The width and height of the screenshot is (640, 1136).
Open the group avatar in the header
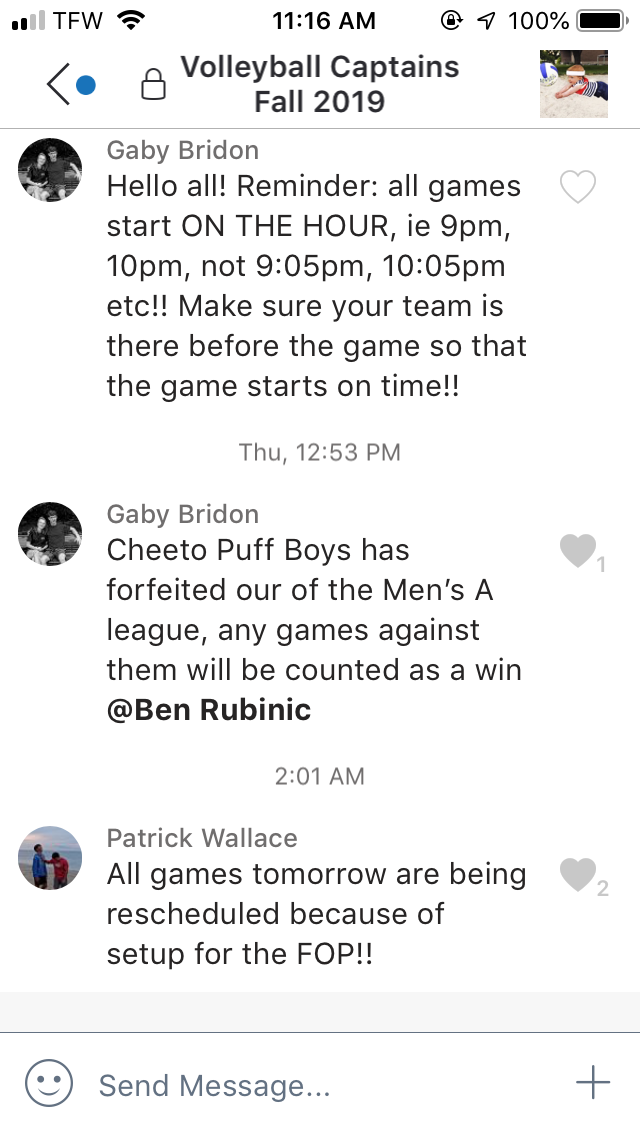[573, 85]
